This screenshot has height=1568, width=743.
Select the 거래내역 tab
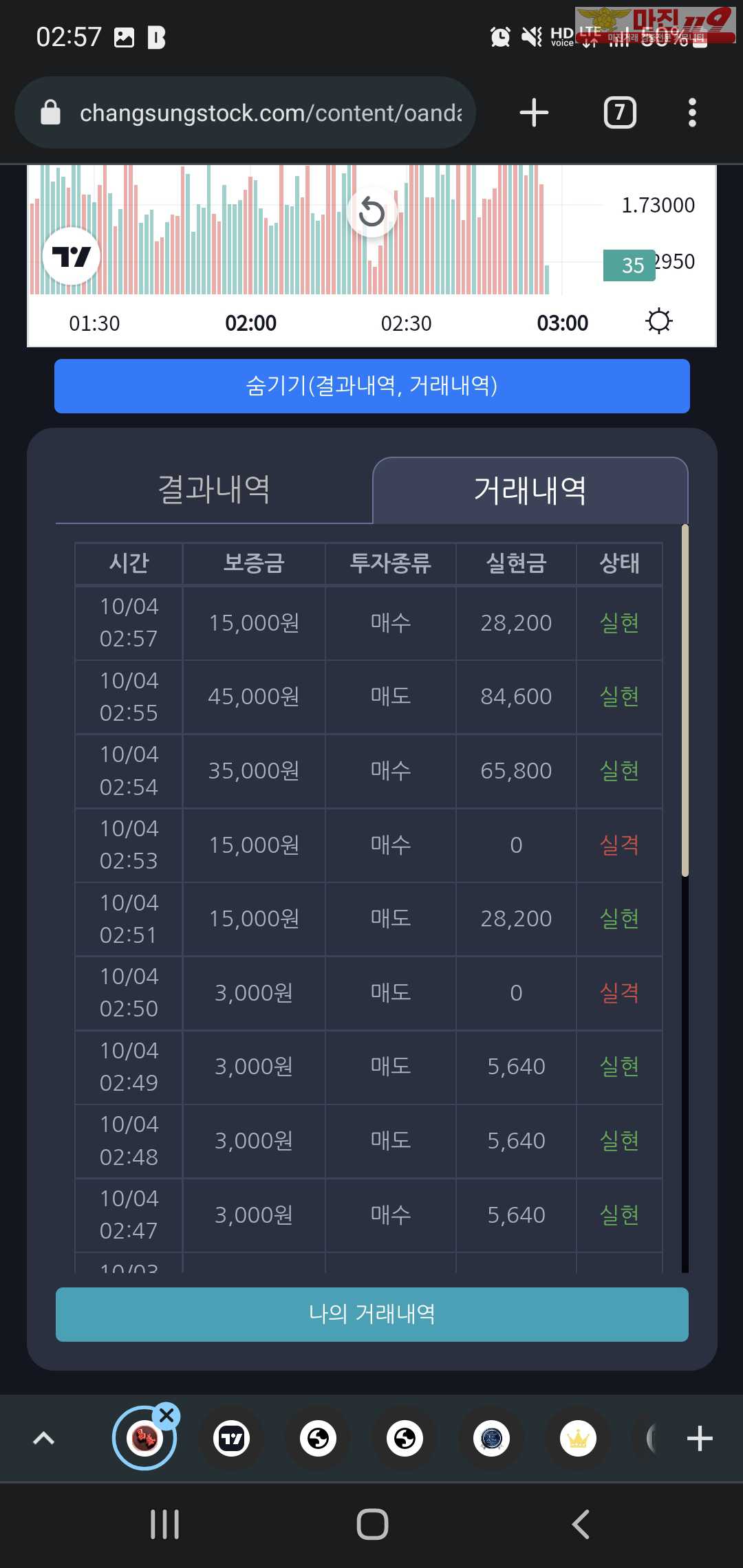coord(530,490)
